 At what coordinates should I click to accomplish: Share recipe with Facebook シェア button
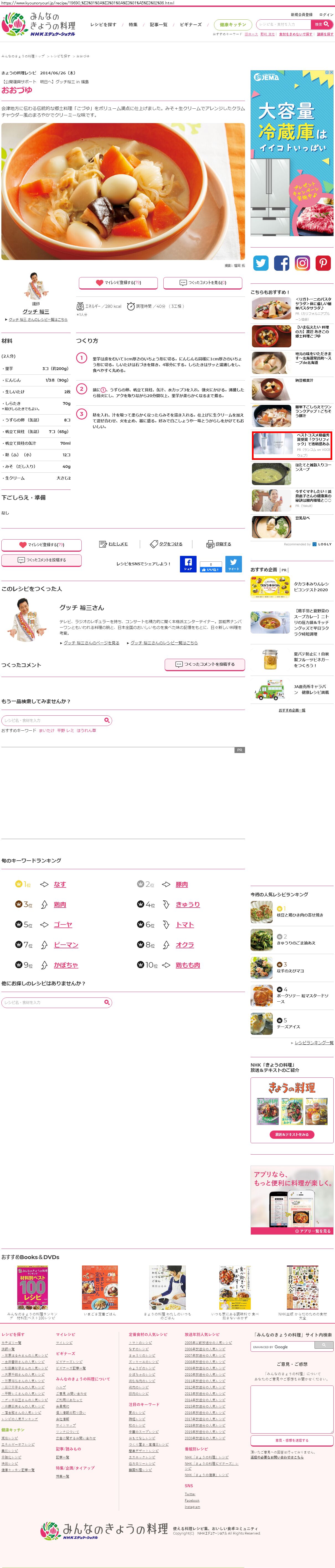188,564
